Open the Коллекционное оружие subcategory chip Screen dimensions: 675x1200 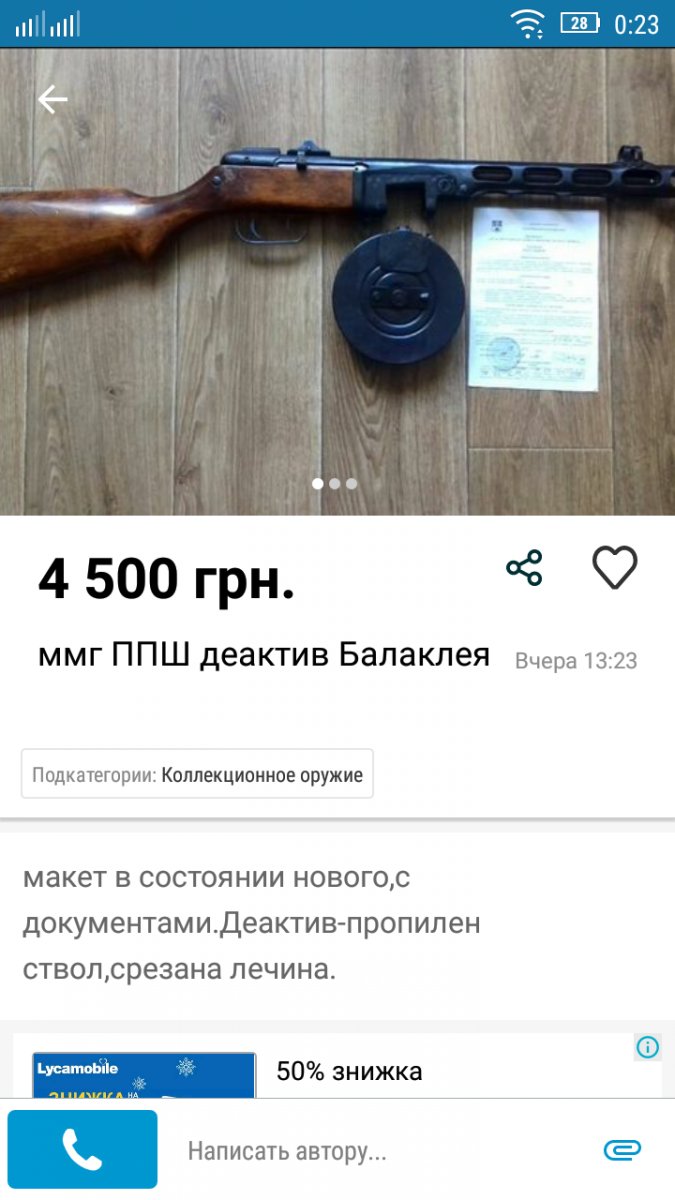(197, 774)
